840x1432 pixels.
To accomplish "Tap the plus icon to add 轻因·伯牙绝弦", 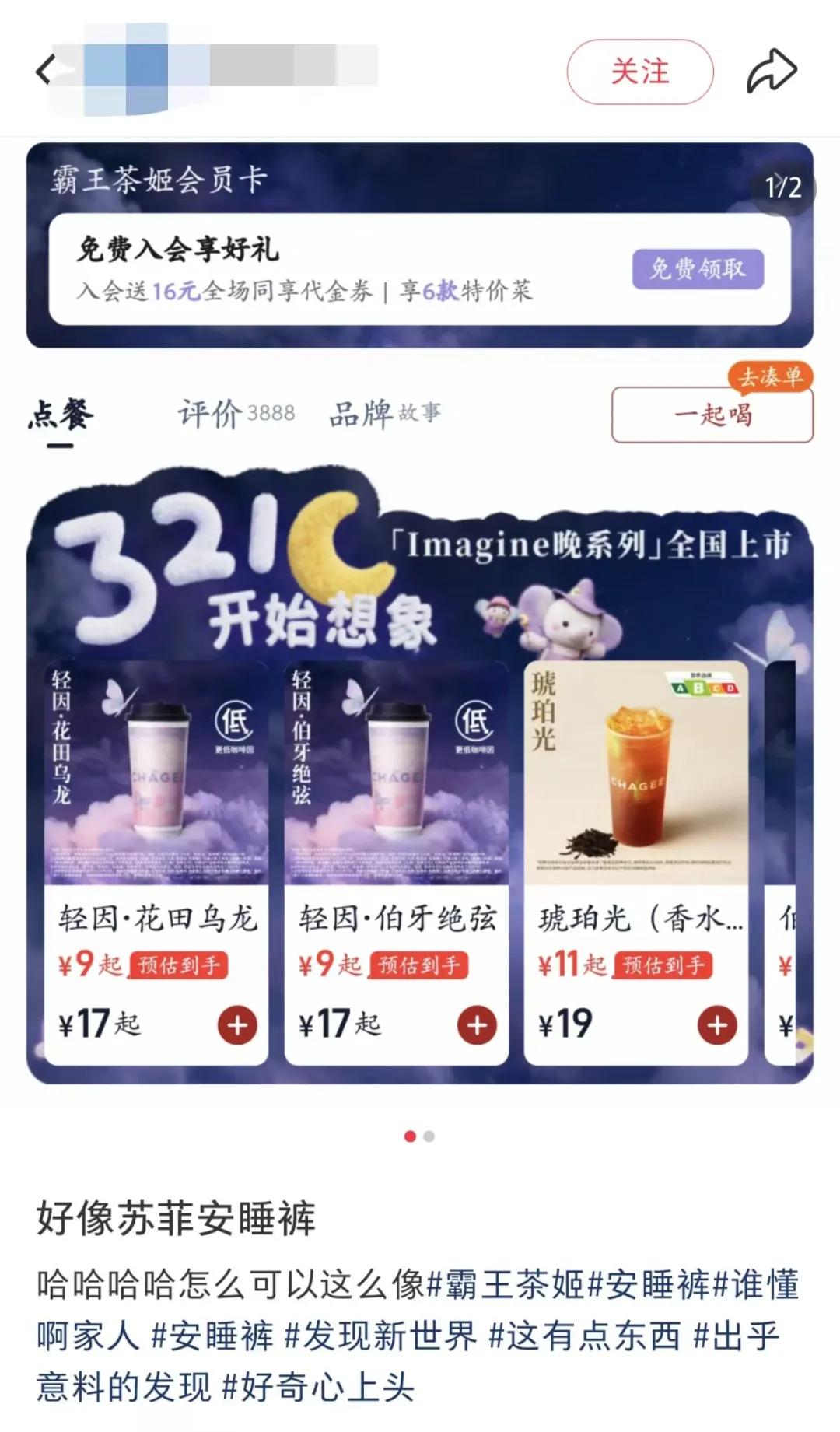I will point(476,1025).
